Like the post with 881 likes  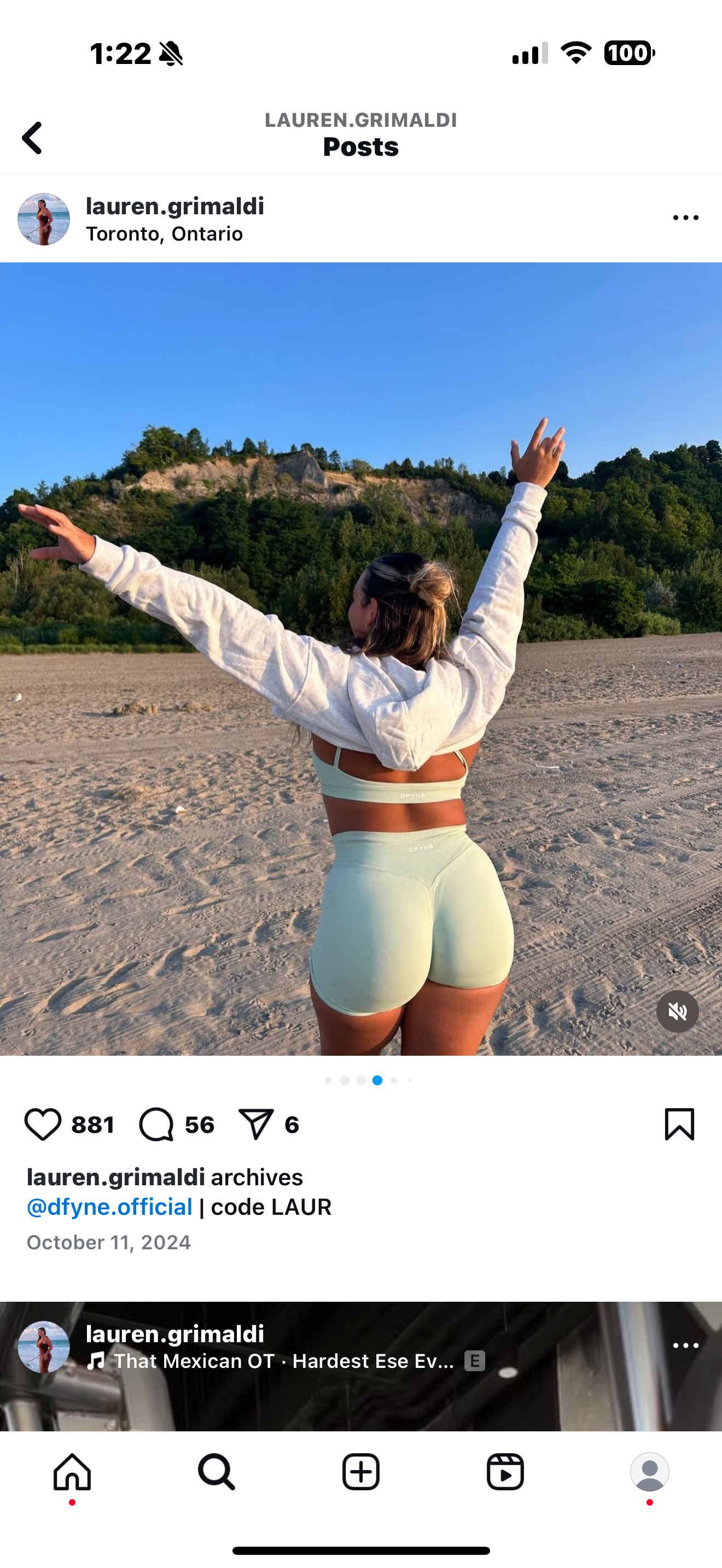[x=43, y=1124]
